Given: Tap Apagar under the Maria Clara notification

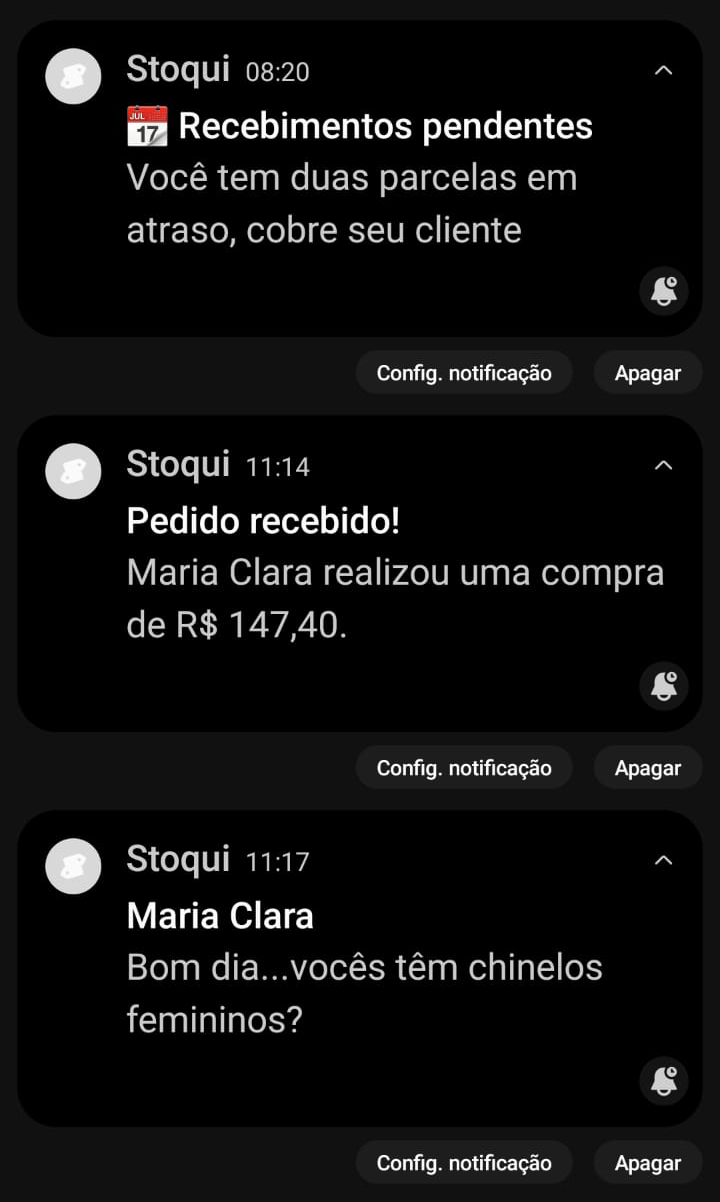Looking at the screenshot, I should click(x=647, y=1162).
